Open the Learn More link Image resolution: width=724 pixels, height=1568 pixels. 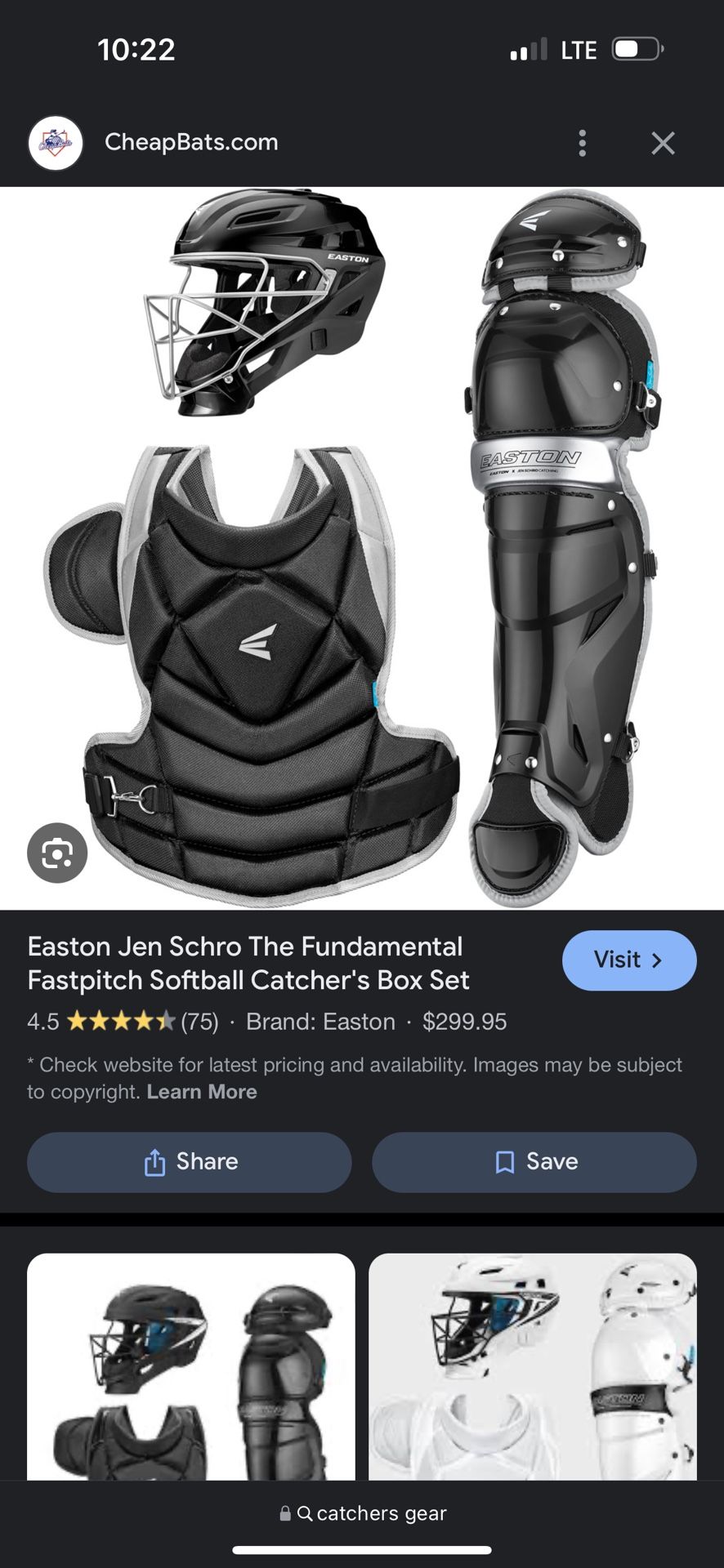(x=202, y=1092)
